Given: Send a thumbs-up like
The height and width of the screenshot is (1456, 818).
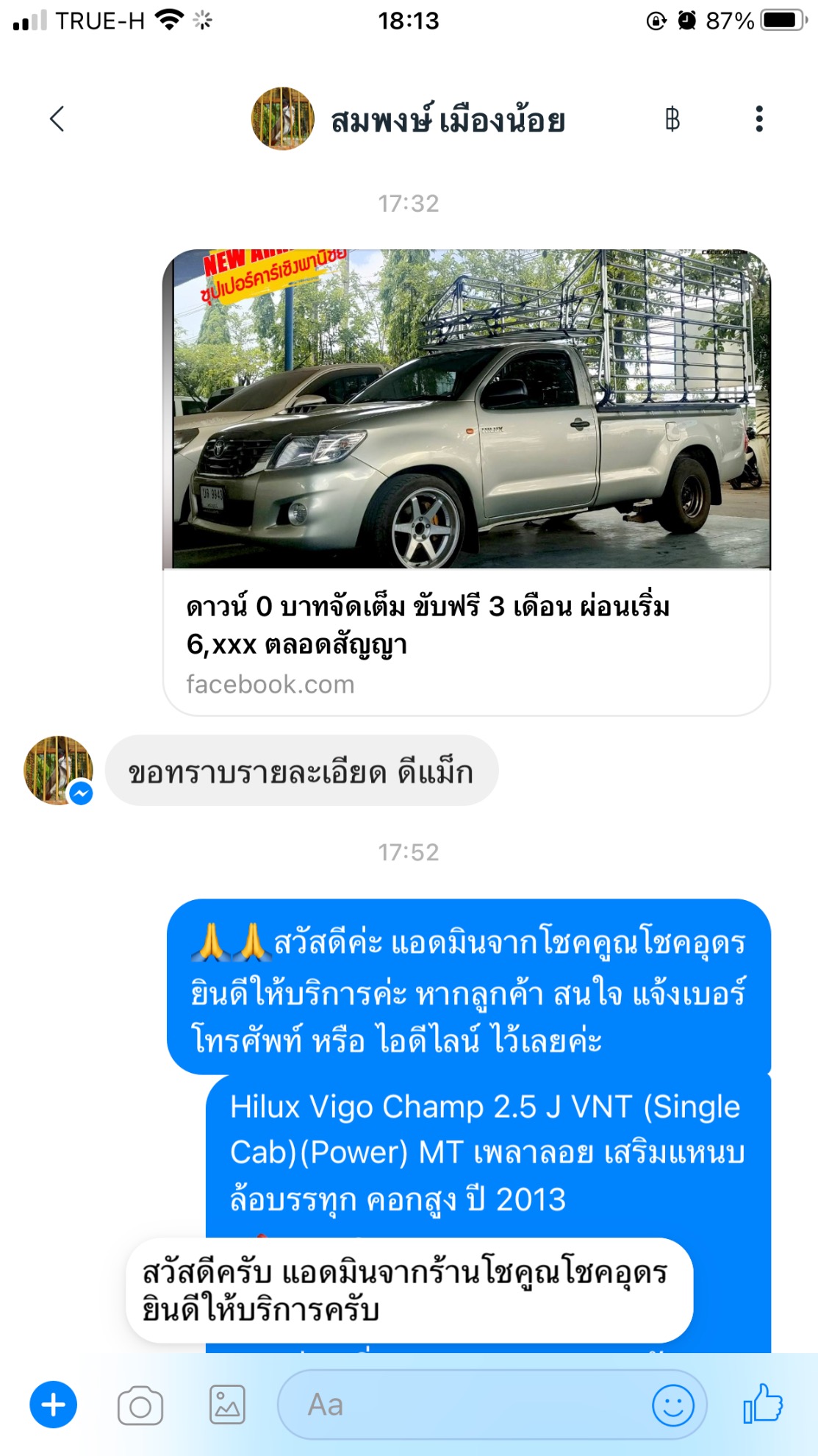Looking at the screenshot, I should coord(763,1404).
